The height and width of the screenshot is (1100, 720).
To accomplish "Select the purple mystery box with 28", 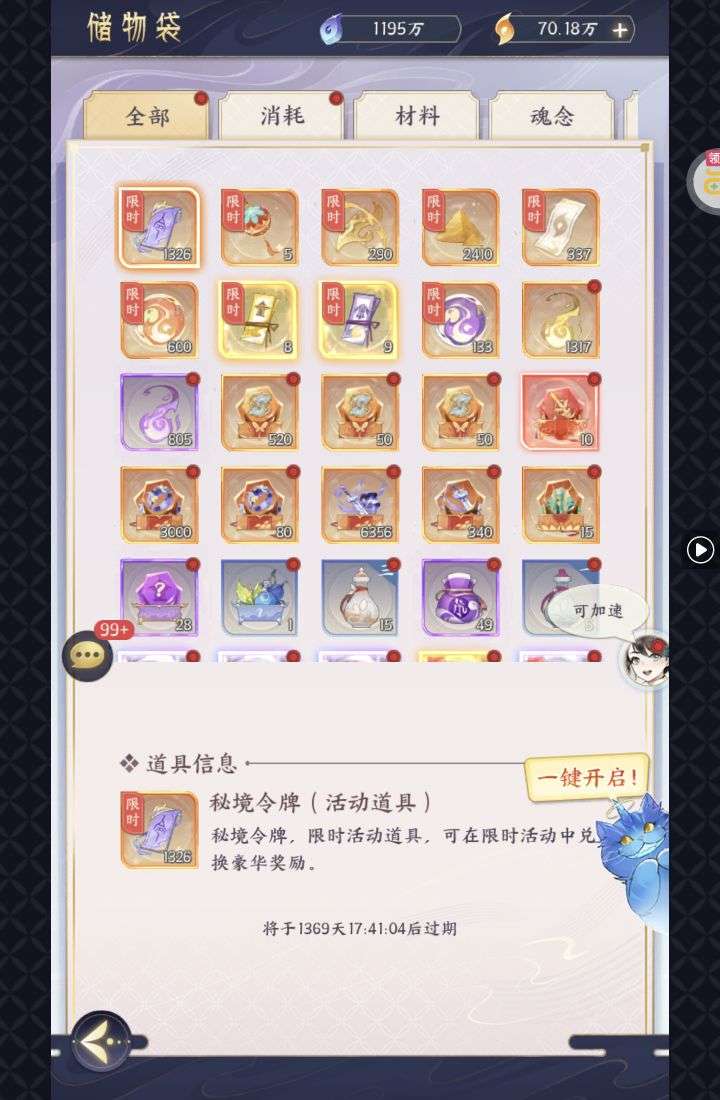I will [x=159, y=597].
